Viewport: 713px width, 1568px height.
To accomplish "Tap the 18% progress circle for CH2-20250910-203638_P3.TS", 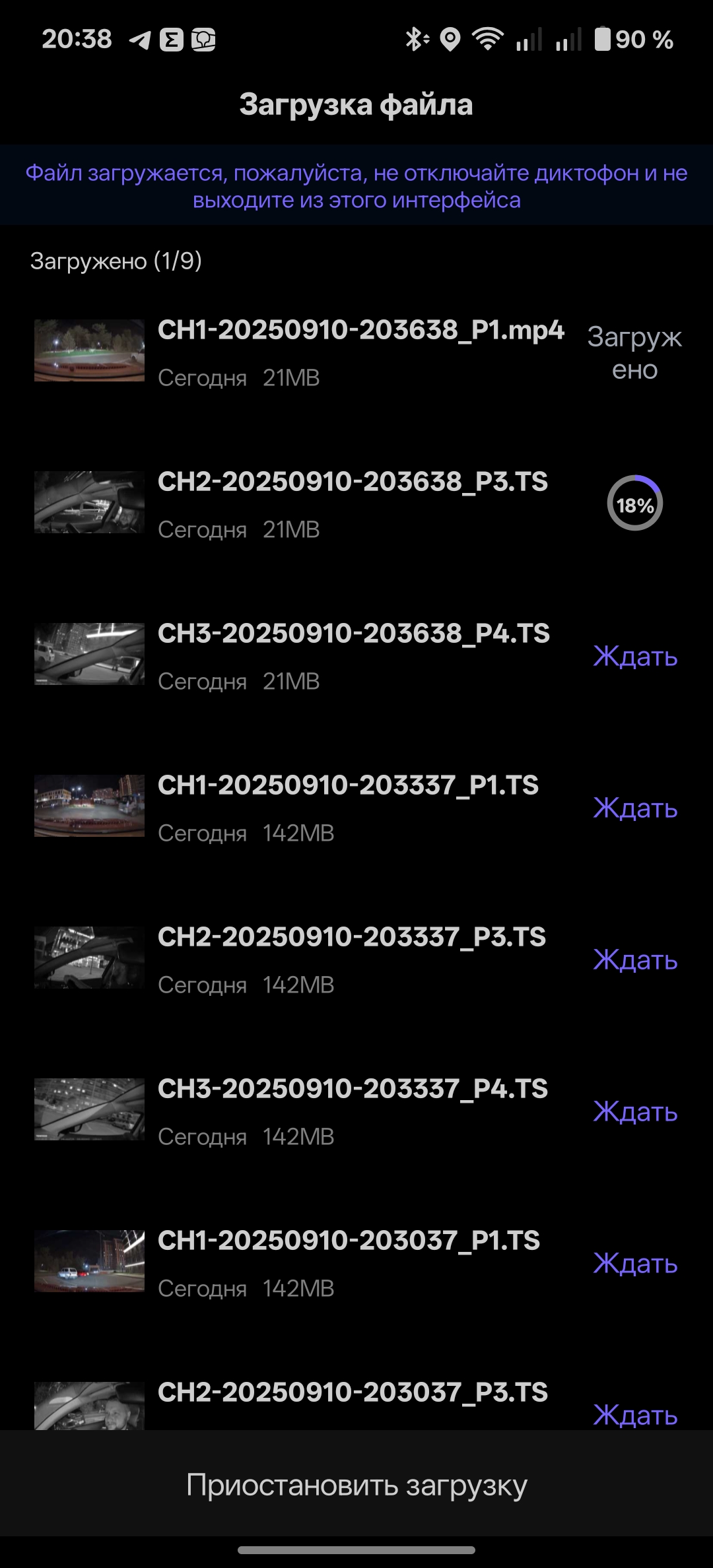I will click(634, 504).
